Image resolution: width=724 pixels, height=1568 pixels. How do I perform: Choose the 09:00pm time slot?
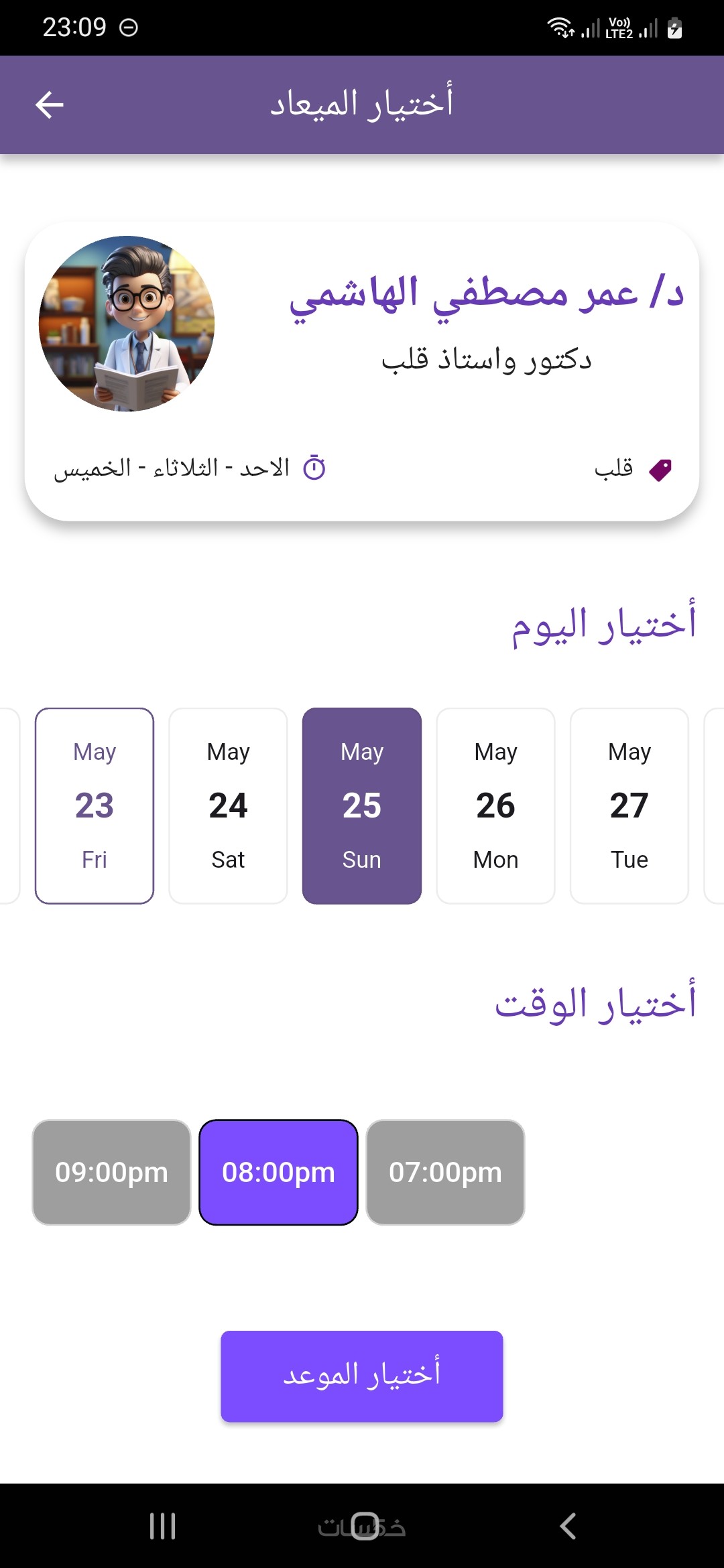[x=112, y=1172]
